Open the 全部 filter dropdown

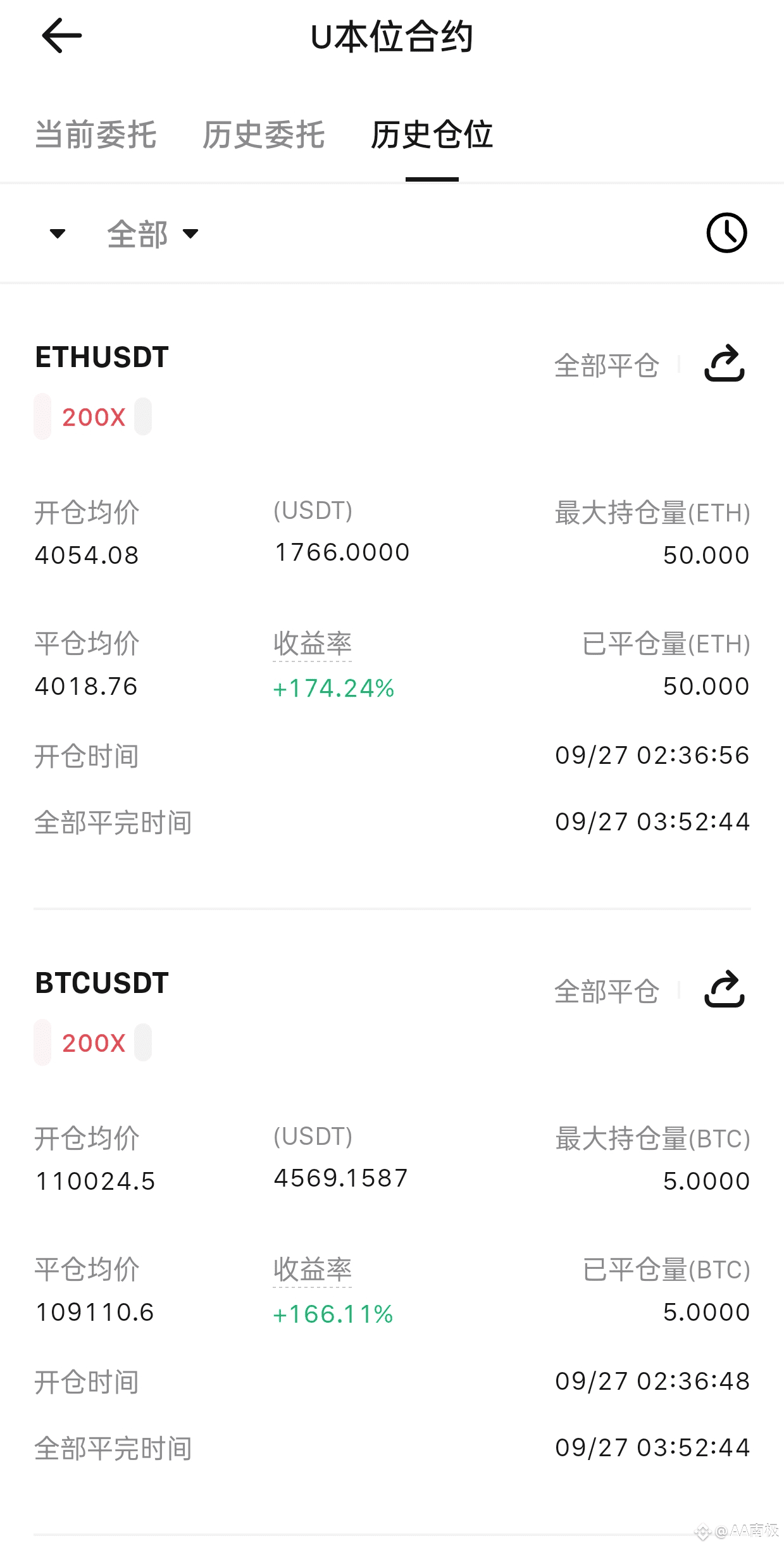coord(153,234)
